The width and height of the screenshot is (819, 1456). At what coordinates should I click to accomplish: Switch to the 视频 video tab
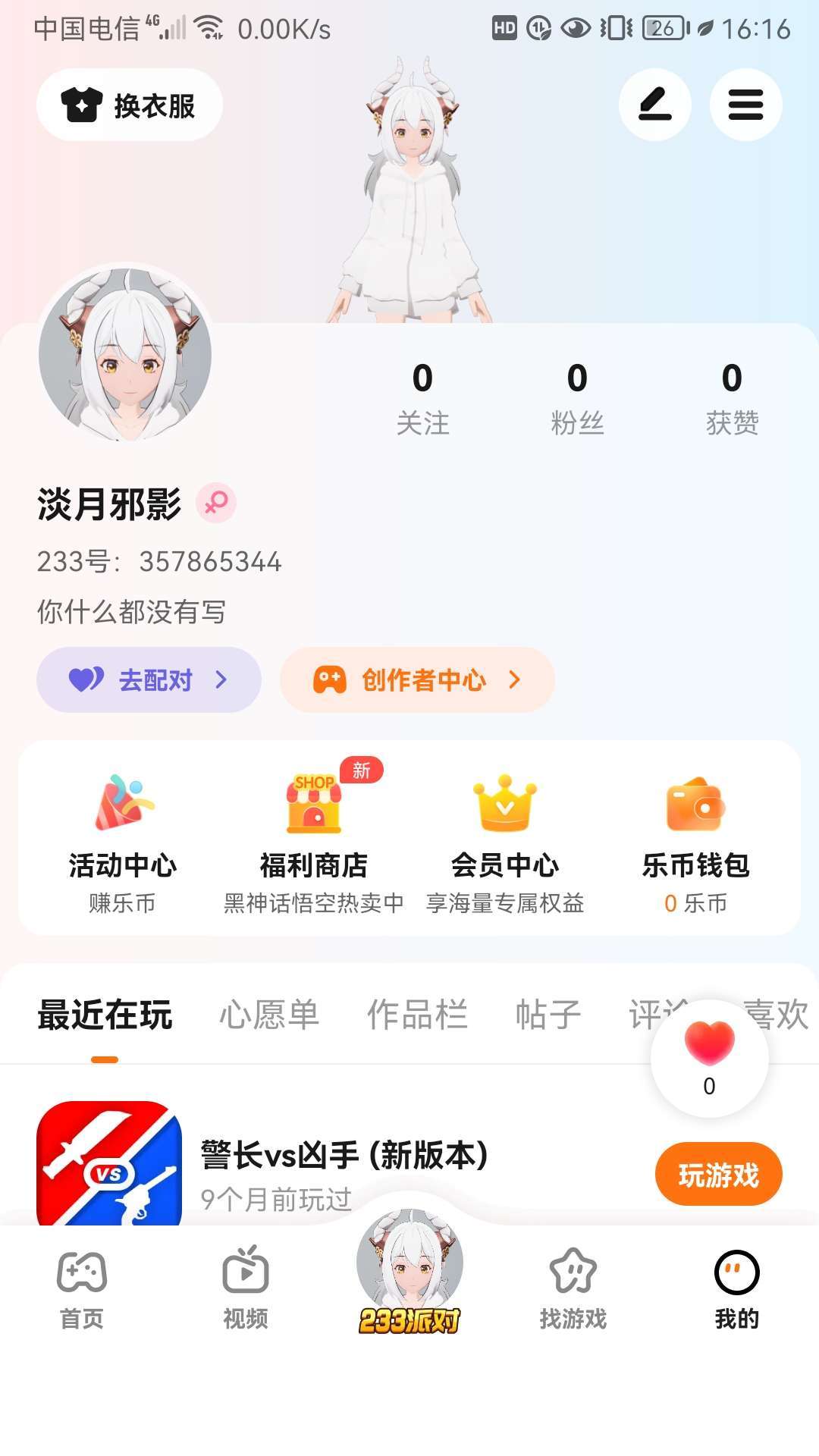coord(246,1288)
